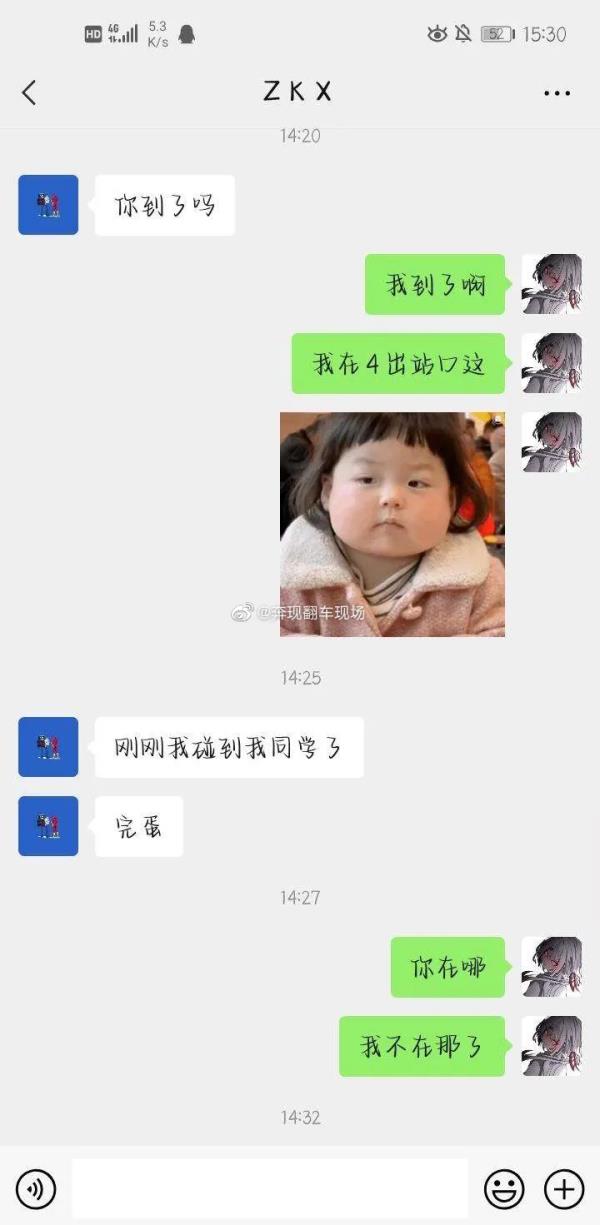Switch to voice message input
Screen dimensions: 600x1225
tap(36, 1189)
